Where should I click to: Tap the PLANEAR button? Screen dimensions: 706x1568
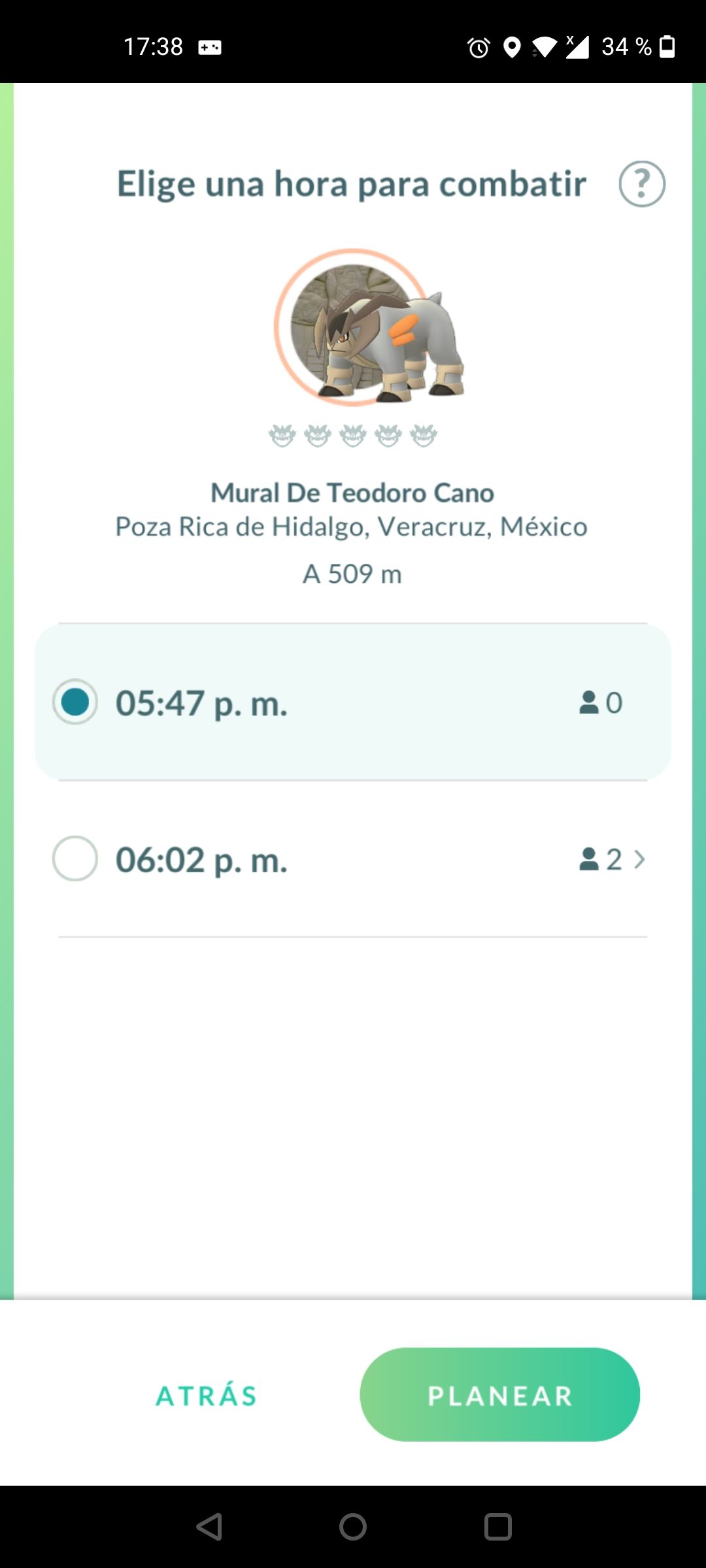point(499,1395)
